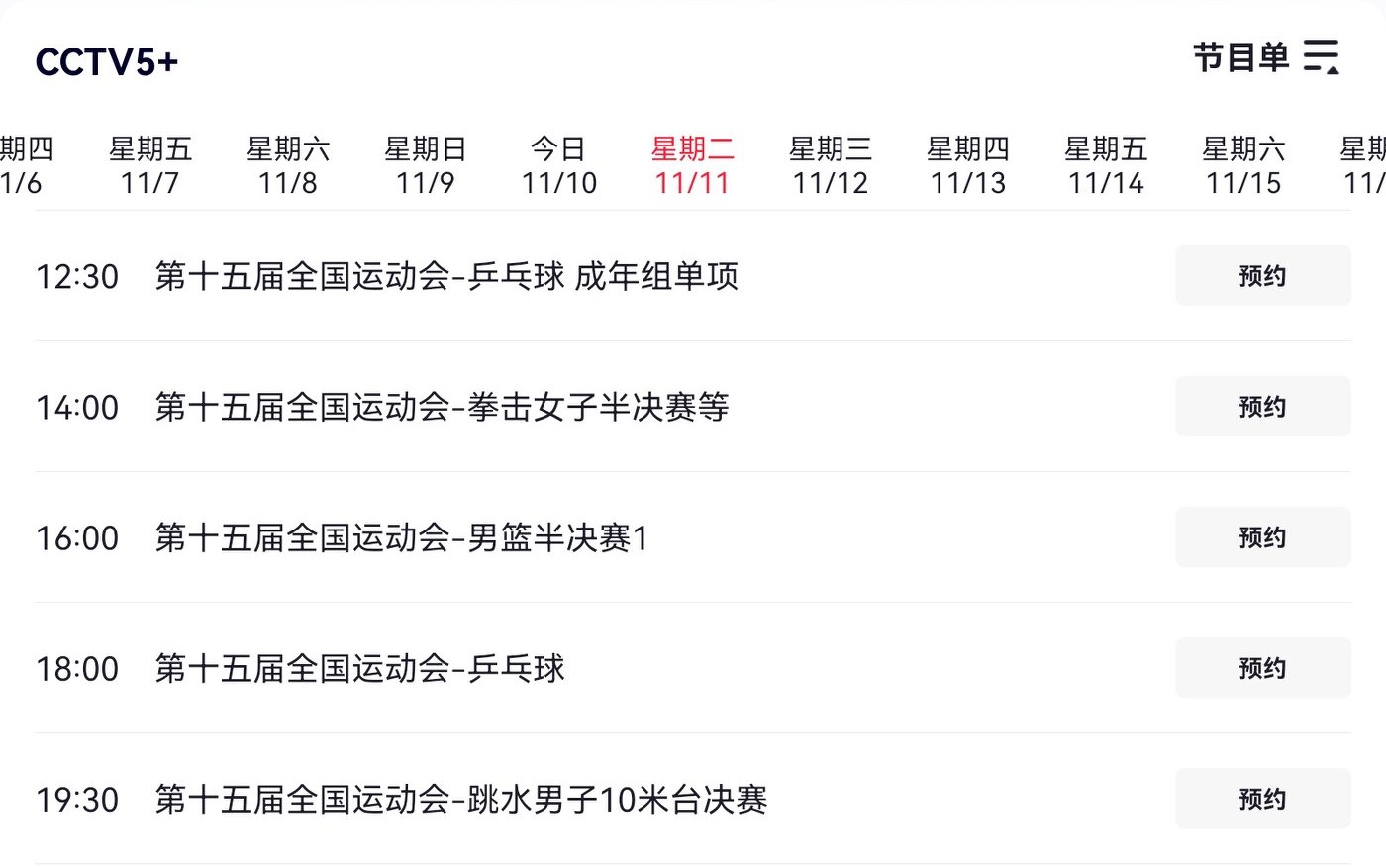Tap 预约 for 19:30 跳水男子10米台决赛
The width and height of the screenshot is (1386, 868).
tap(1262, 799)
